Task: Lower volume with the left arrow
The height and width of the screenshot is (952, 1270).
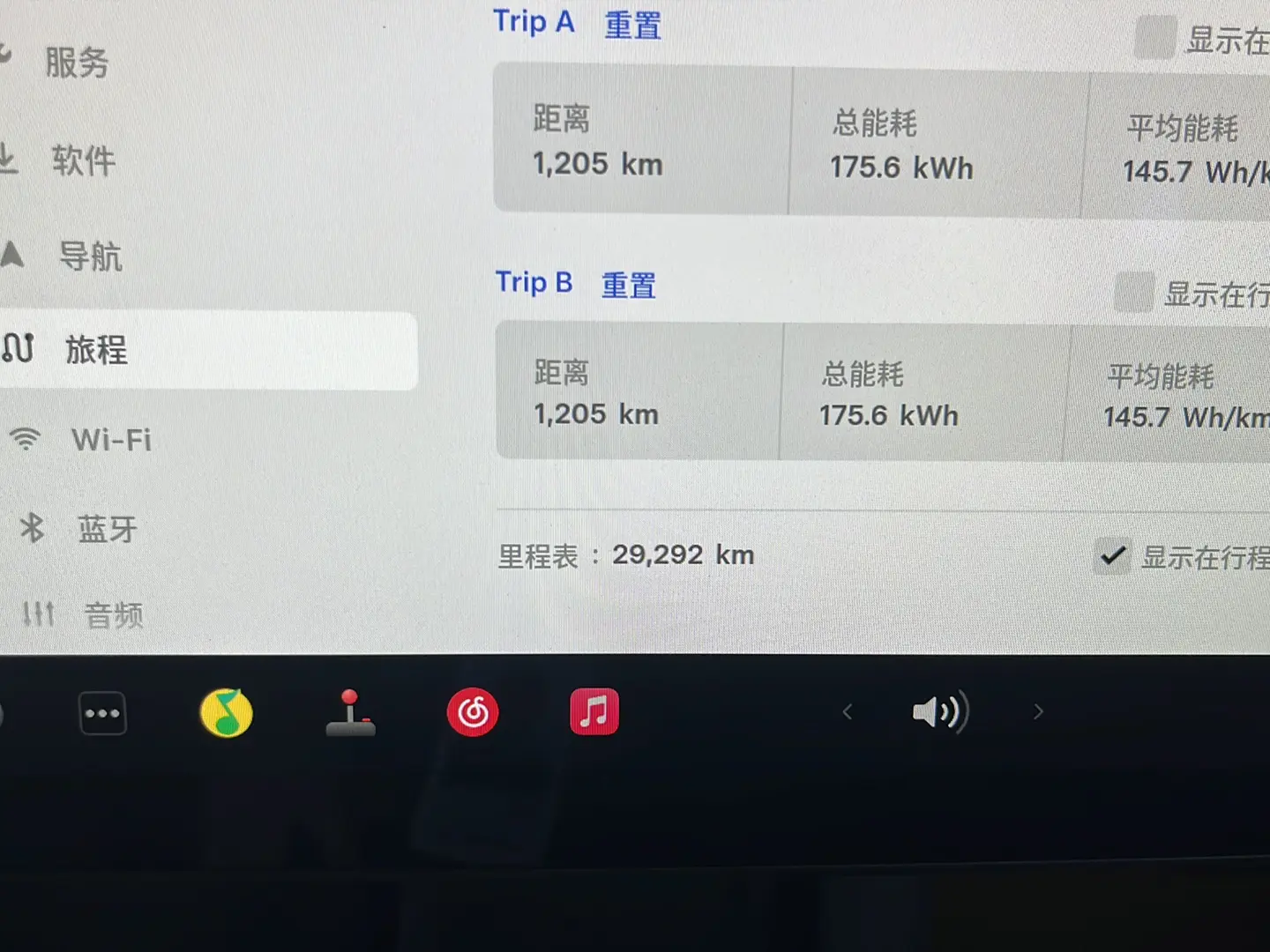Action: tap(848, 711)
